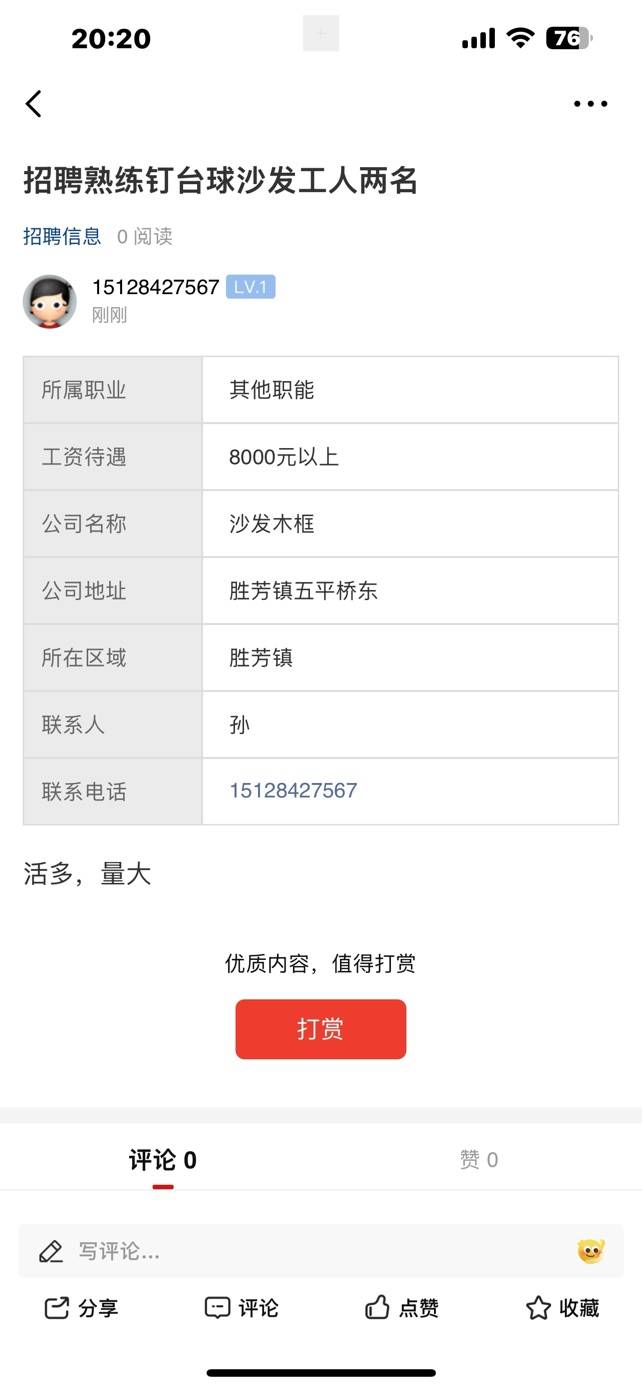
Task: Tap the red 打赏 button
Action: click(320, 1029)
